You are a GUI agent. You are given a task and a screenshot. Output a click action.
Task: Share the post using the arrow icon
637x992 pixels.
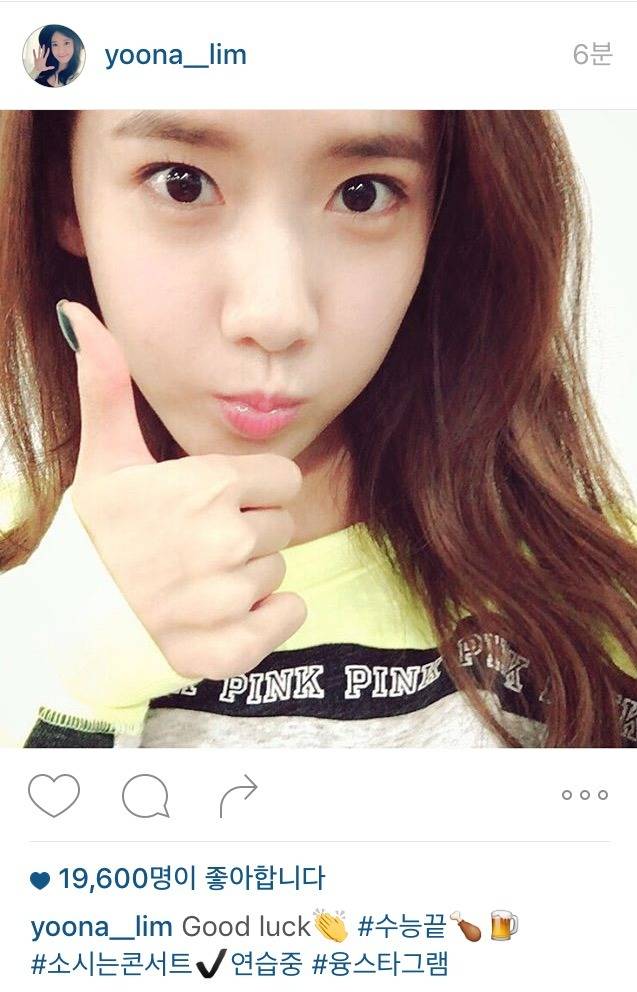(238, 797)
